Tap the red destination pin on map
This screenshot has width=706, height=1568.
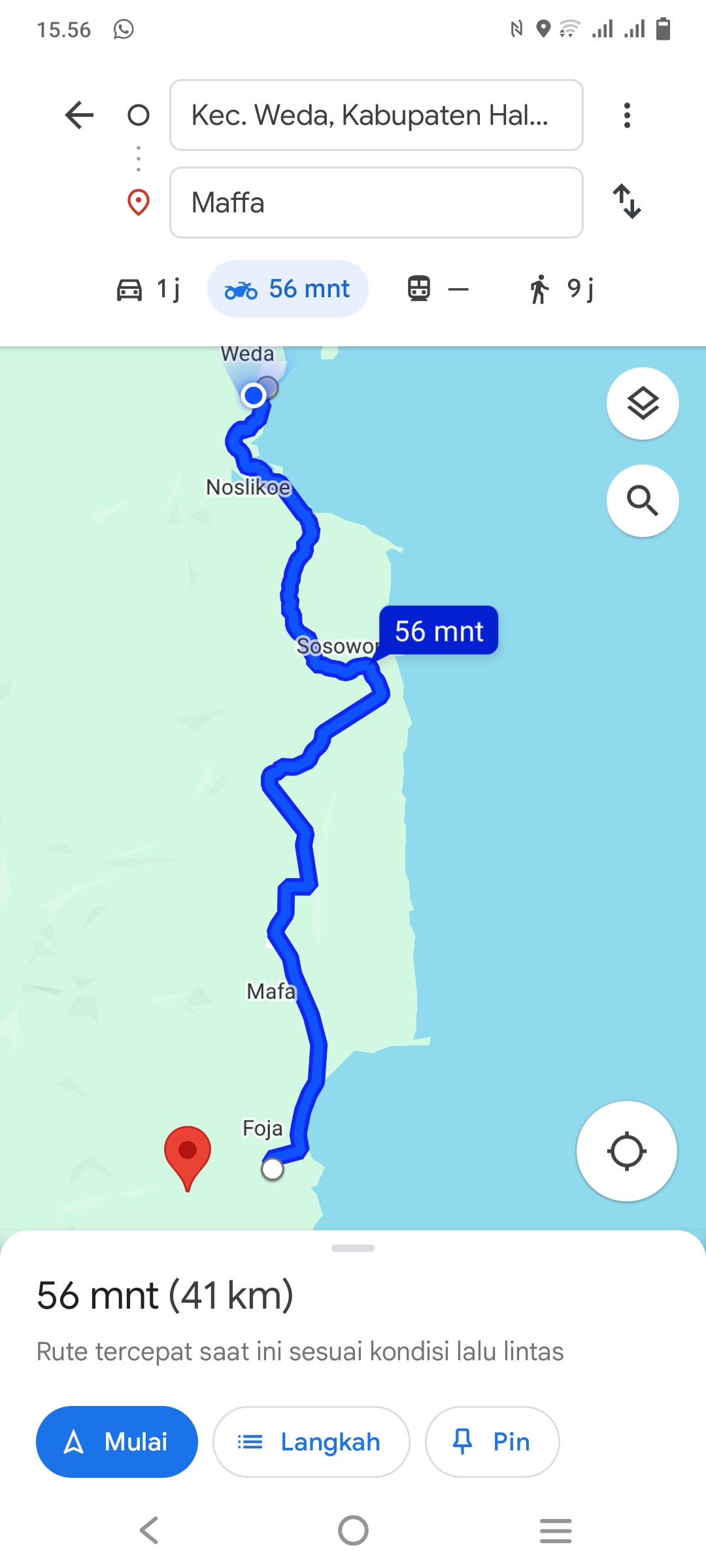[188, 1158]
